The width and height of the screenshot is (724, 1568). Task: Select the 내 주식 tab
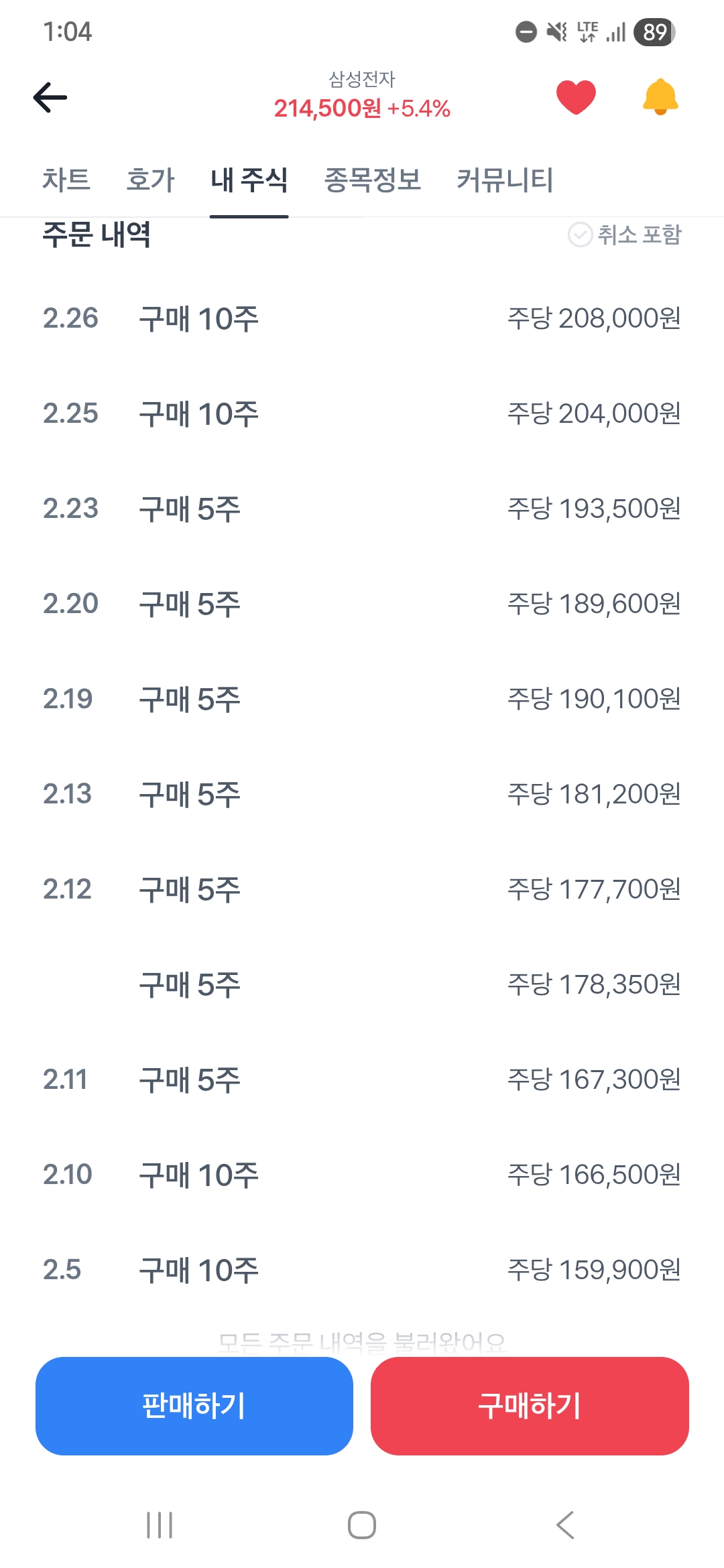pos(249,180)
